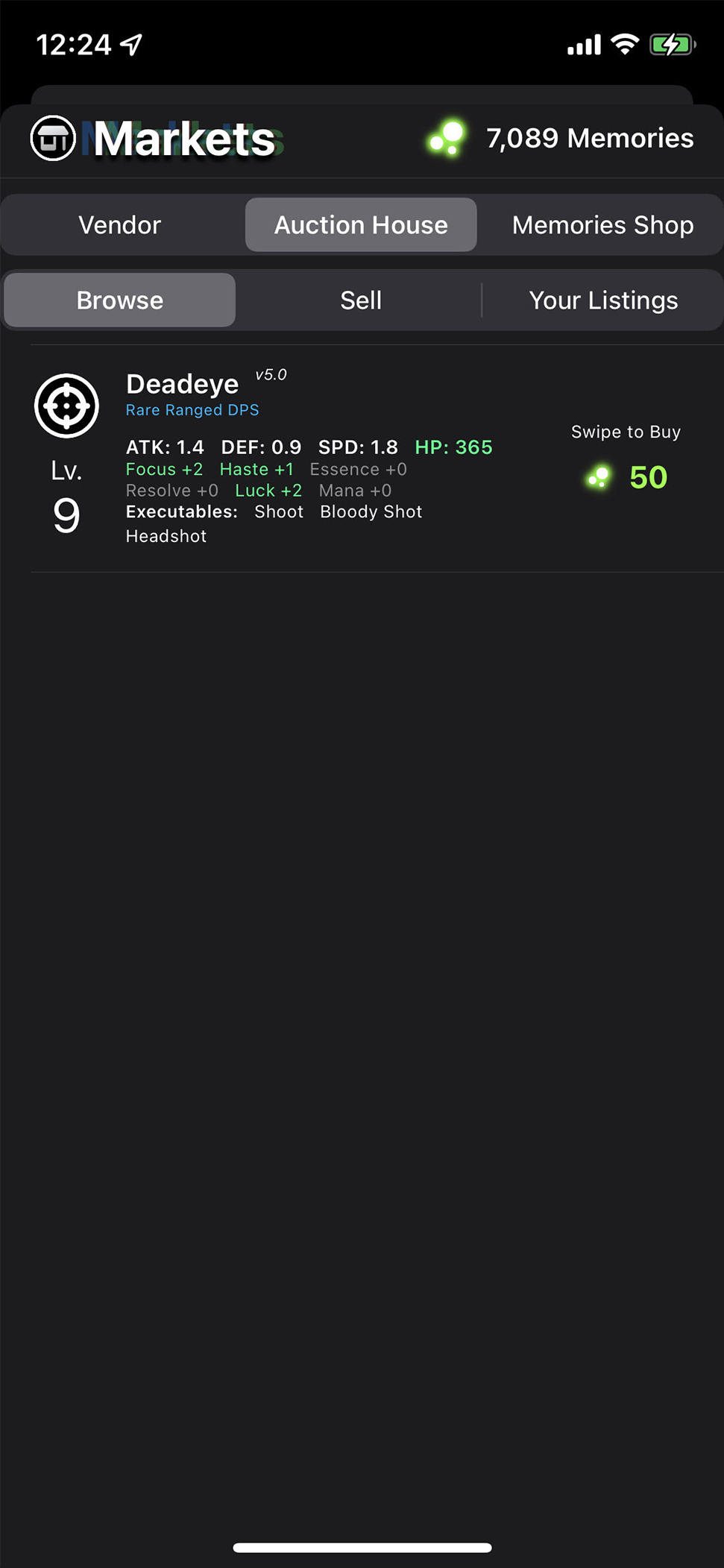Switch to the Sell segment

point(361,300)
